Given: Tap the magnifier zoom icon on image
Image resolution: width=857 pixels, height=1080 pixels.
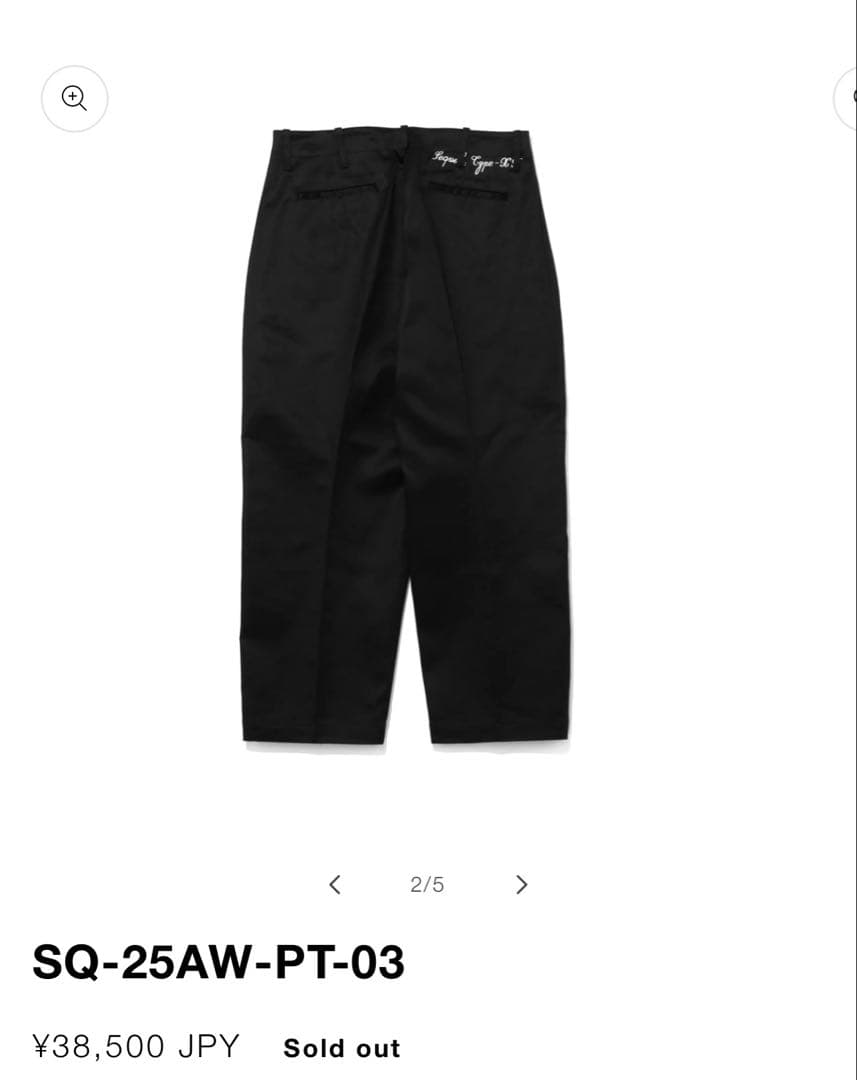Looking at the screenshot, I should coord(74,98).
